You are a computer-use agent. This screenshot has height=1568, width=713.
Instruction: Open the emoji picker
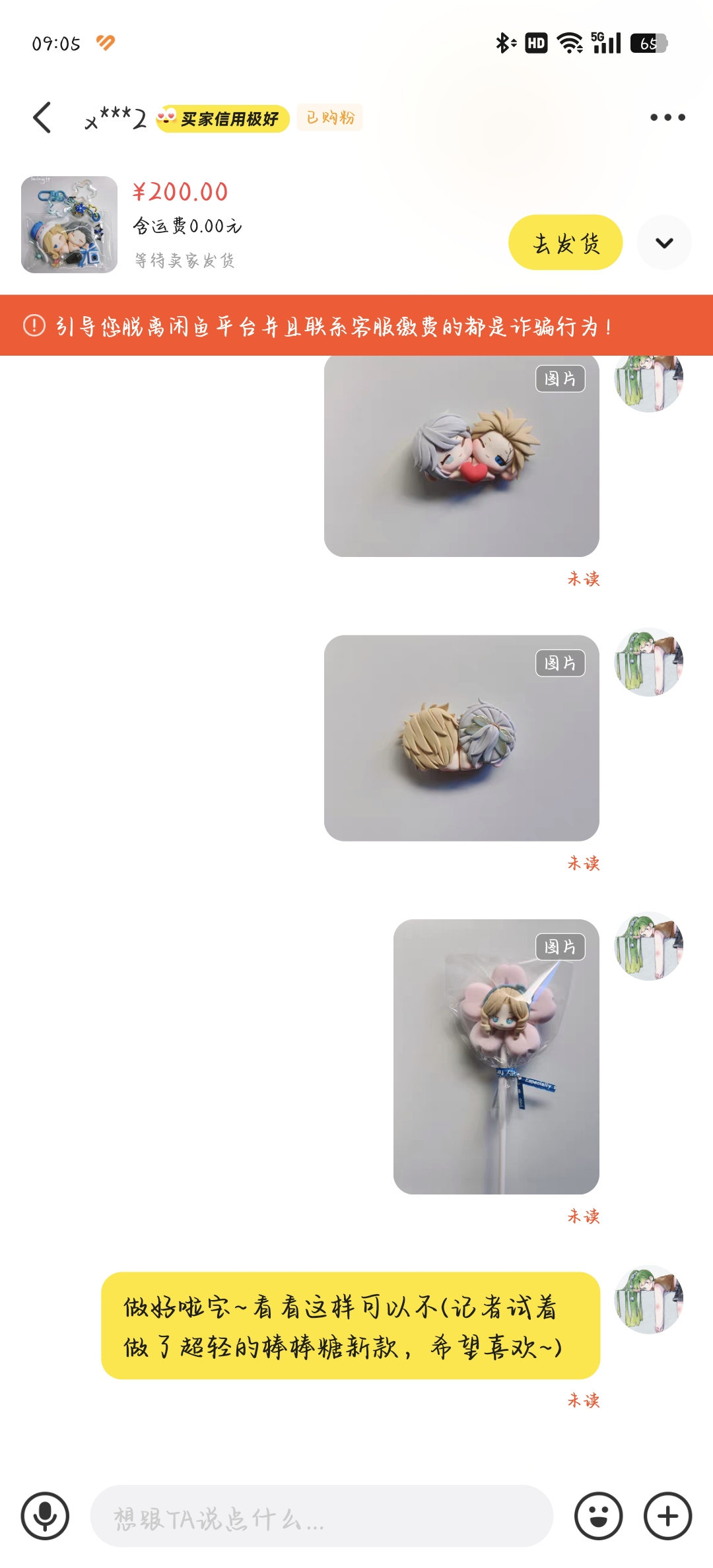(x=598, y=1516)
